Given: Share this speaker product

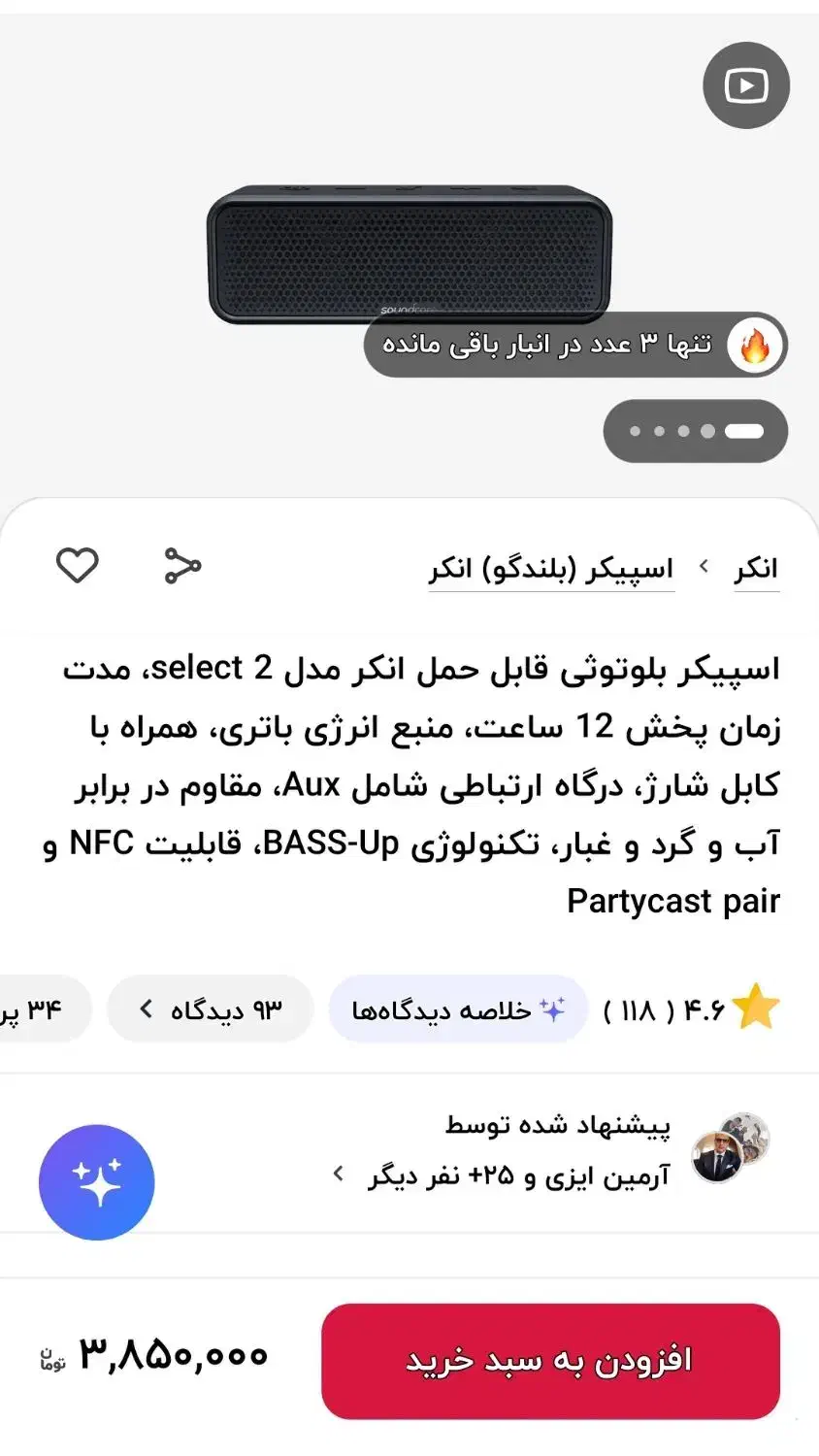Looking at the screenshot, I should [181, 566].
